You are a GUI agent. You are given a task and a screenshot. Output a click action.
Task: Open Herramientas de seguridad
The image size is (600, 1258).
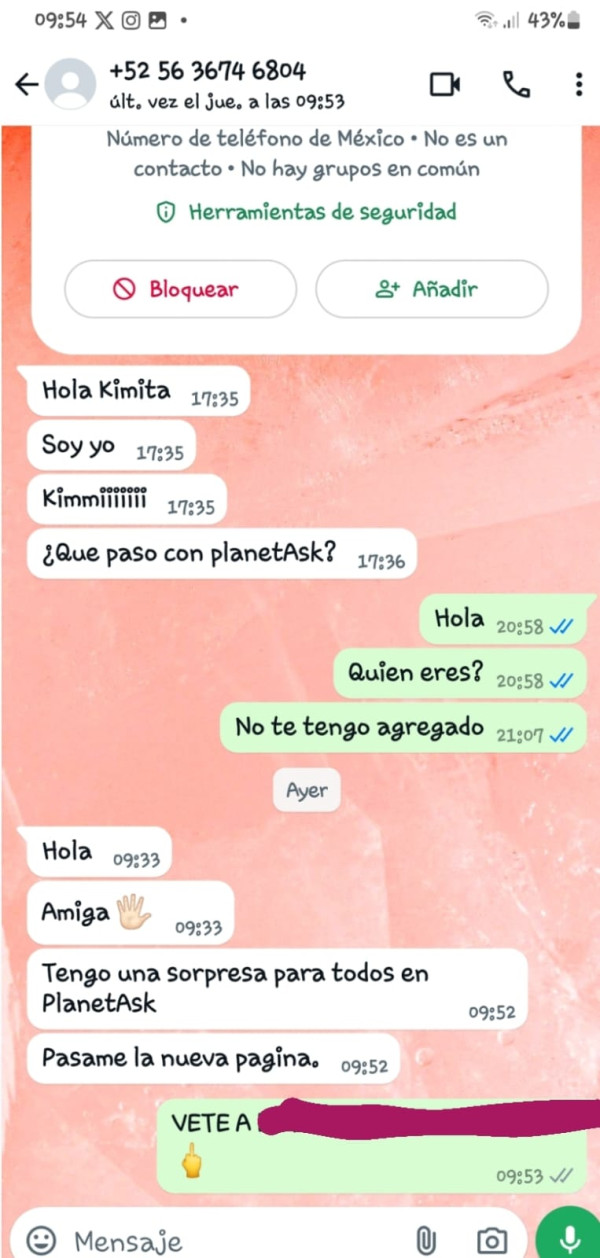[x=307, y=212]
